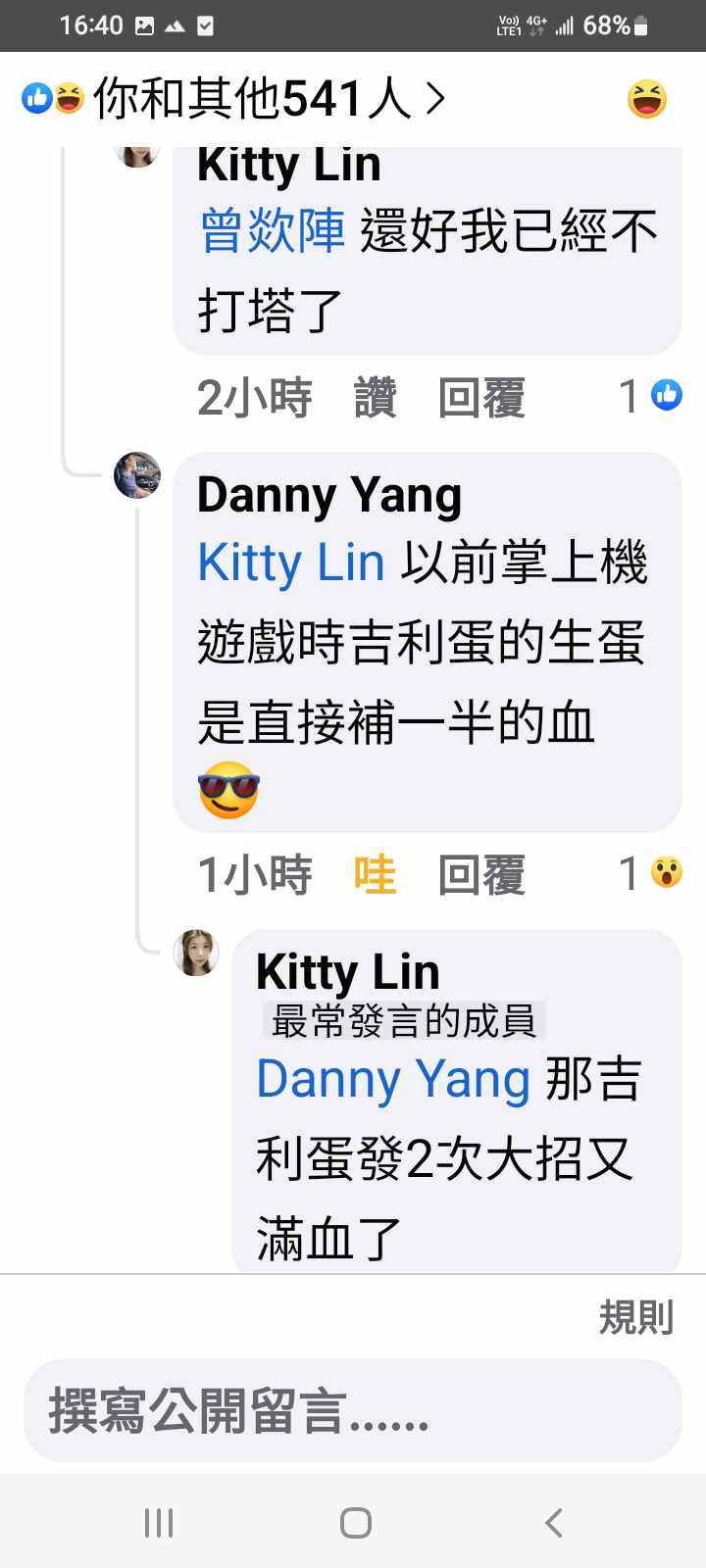706x1568 pixels.
Task: Tap the 撰寫公開留言 comment field
Action: 353,1411
